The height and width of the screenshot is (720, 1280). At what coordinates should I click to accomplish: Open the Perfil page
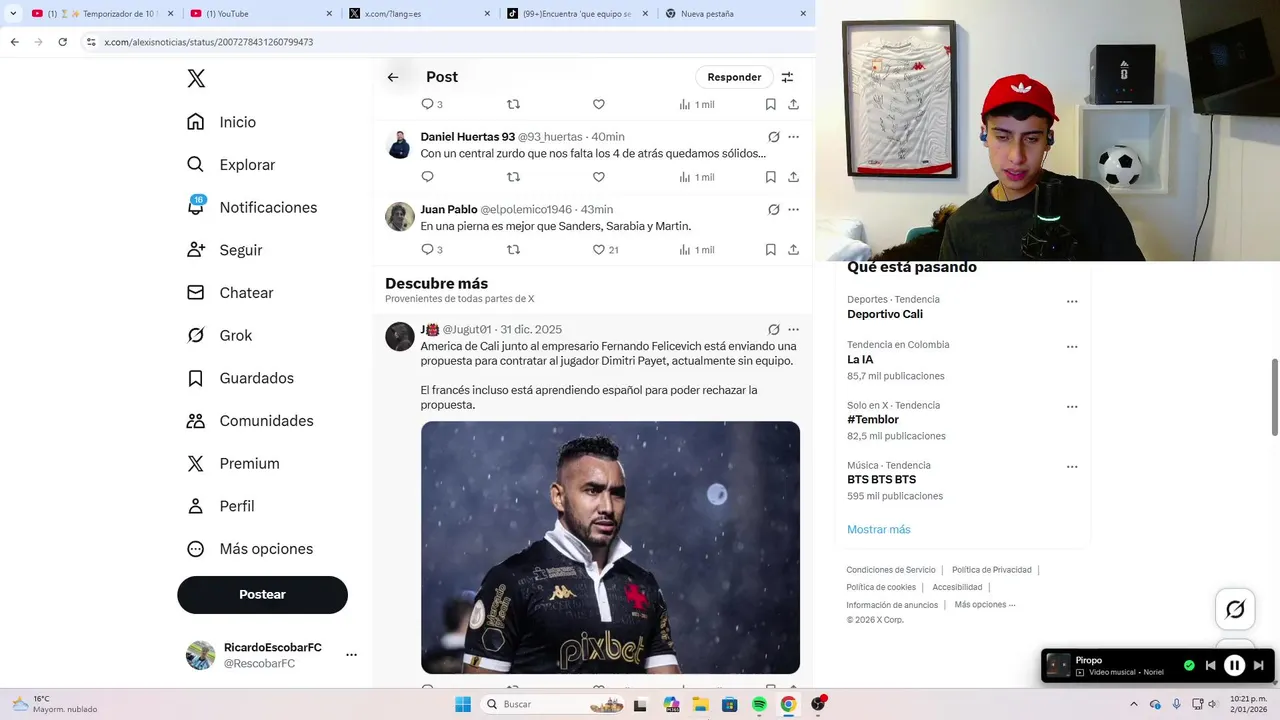[236, 506]
